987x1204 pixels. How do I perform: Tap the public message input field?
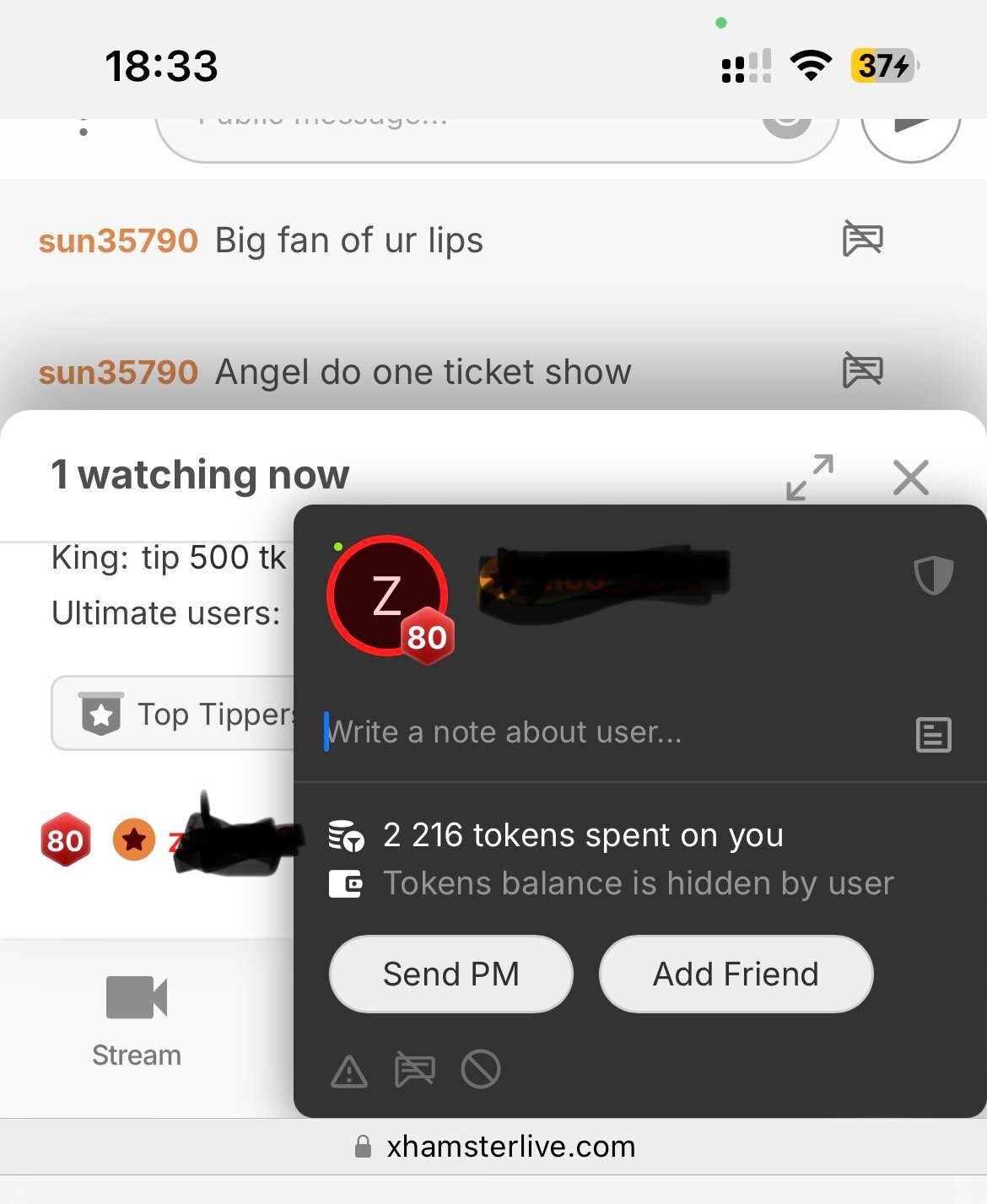[x=472, y=135]
